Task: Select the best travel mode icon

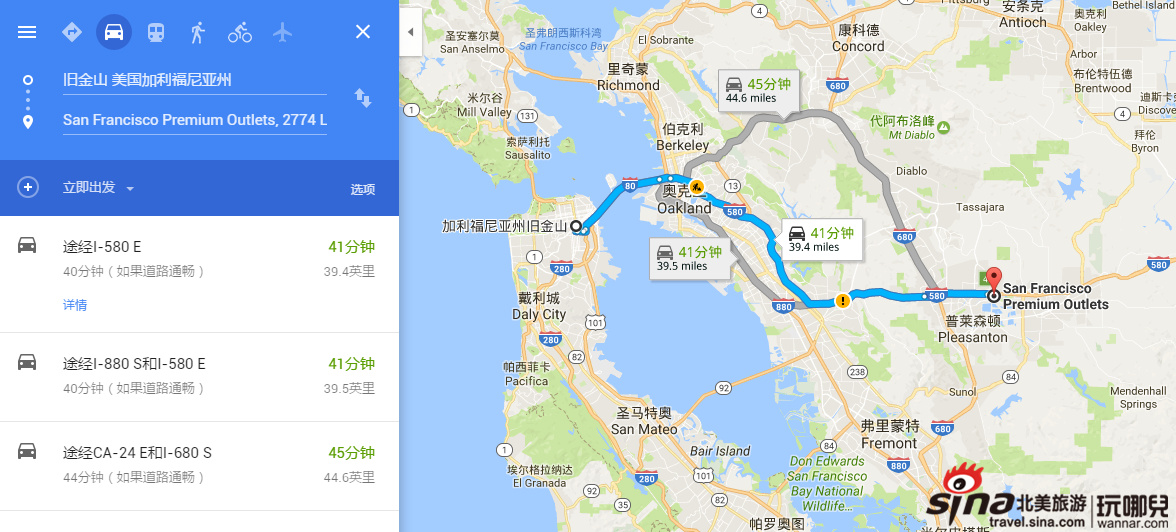Action: click(72, 32)
